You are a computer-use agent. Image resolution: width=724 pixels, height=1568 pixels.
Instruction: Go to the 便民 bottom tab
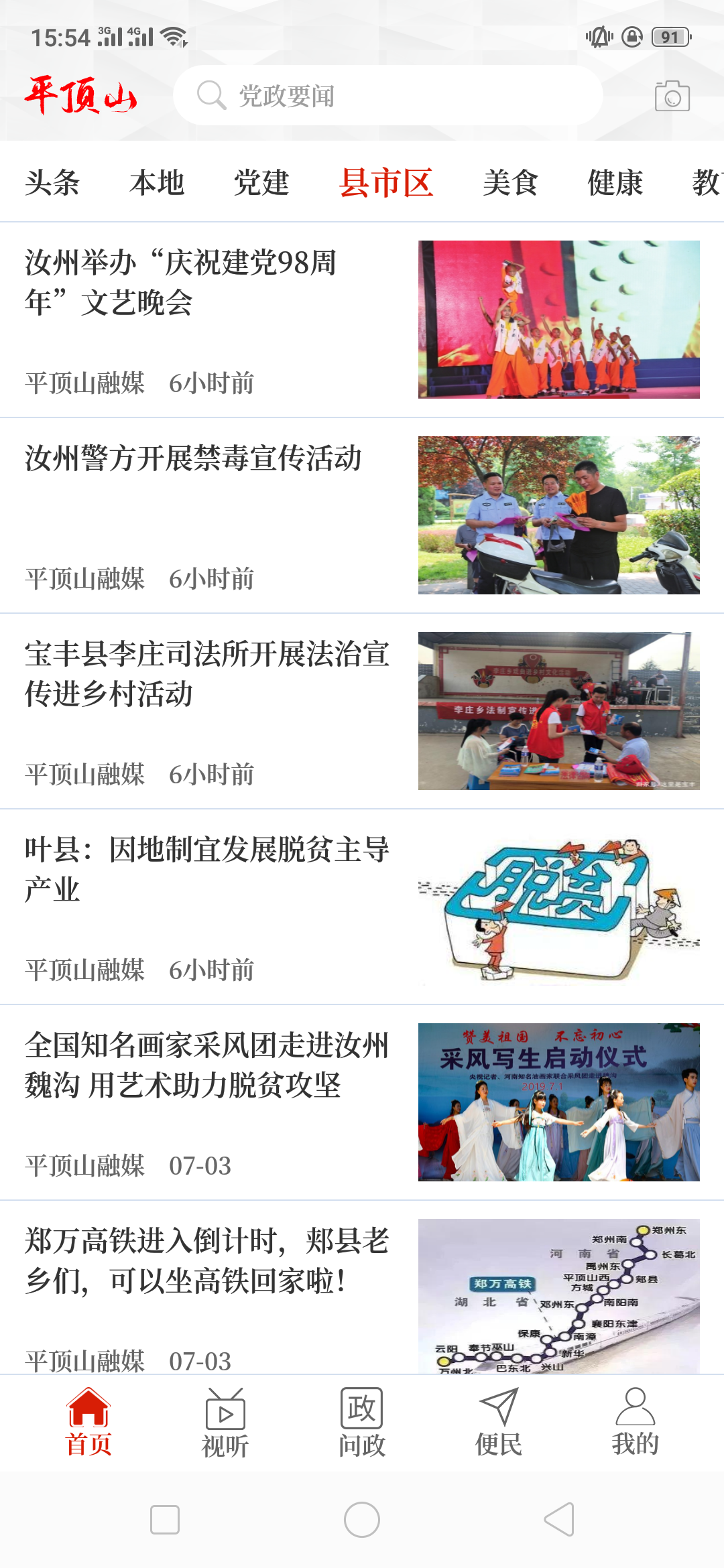(499, 1422)
